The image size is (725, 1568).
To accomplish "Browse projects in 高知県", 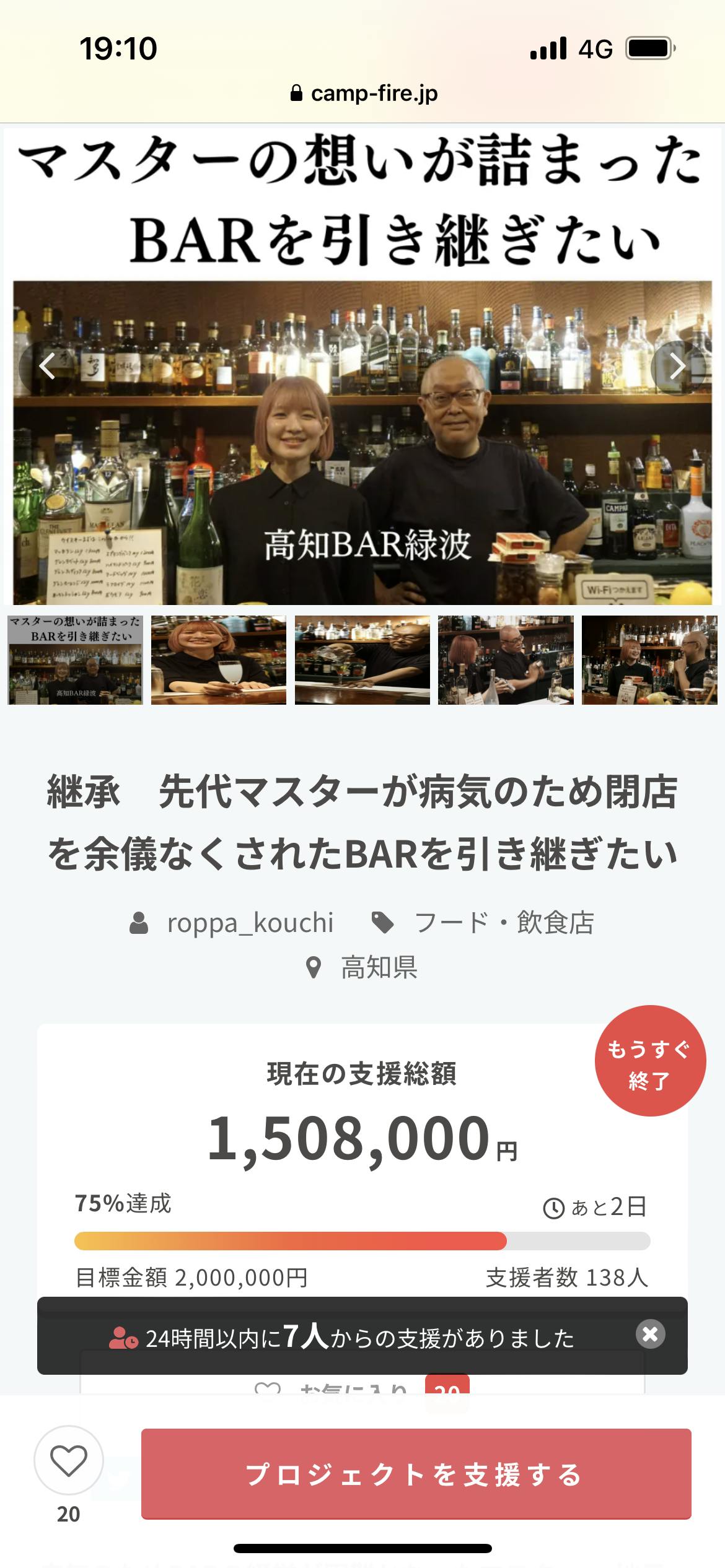I will pos(378,967).
